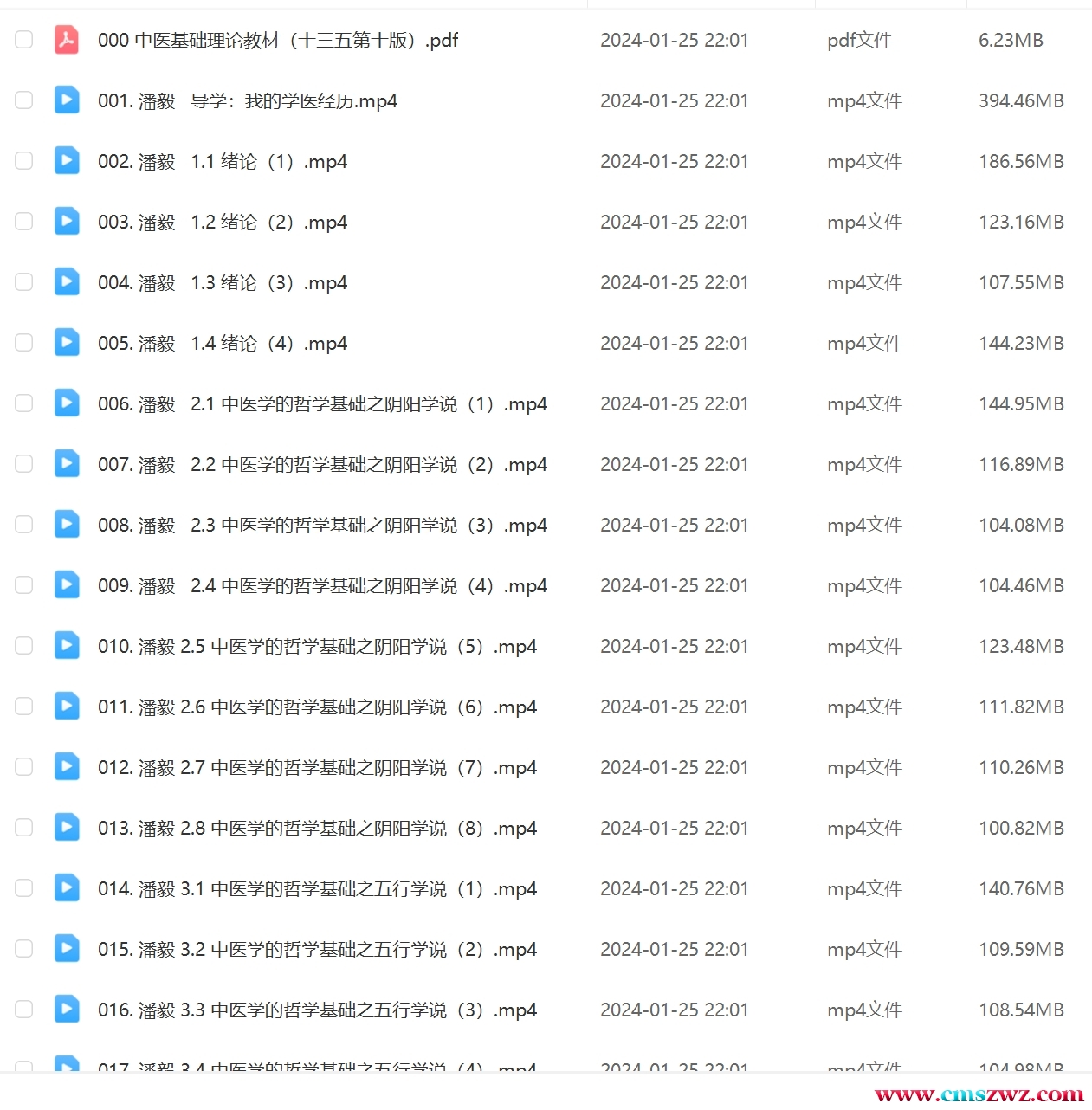Select the checkbox for 013. 潘毅 2.8 阴阳学说（8）
The height and width of the screenshot is (1110, 1092).
(x=24, y=828)
